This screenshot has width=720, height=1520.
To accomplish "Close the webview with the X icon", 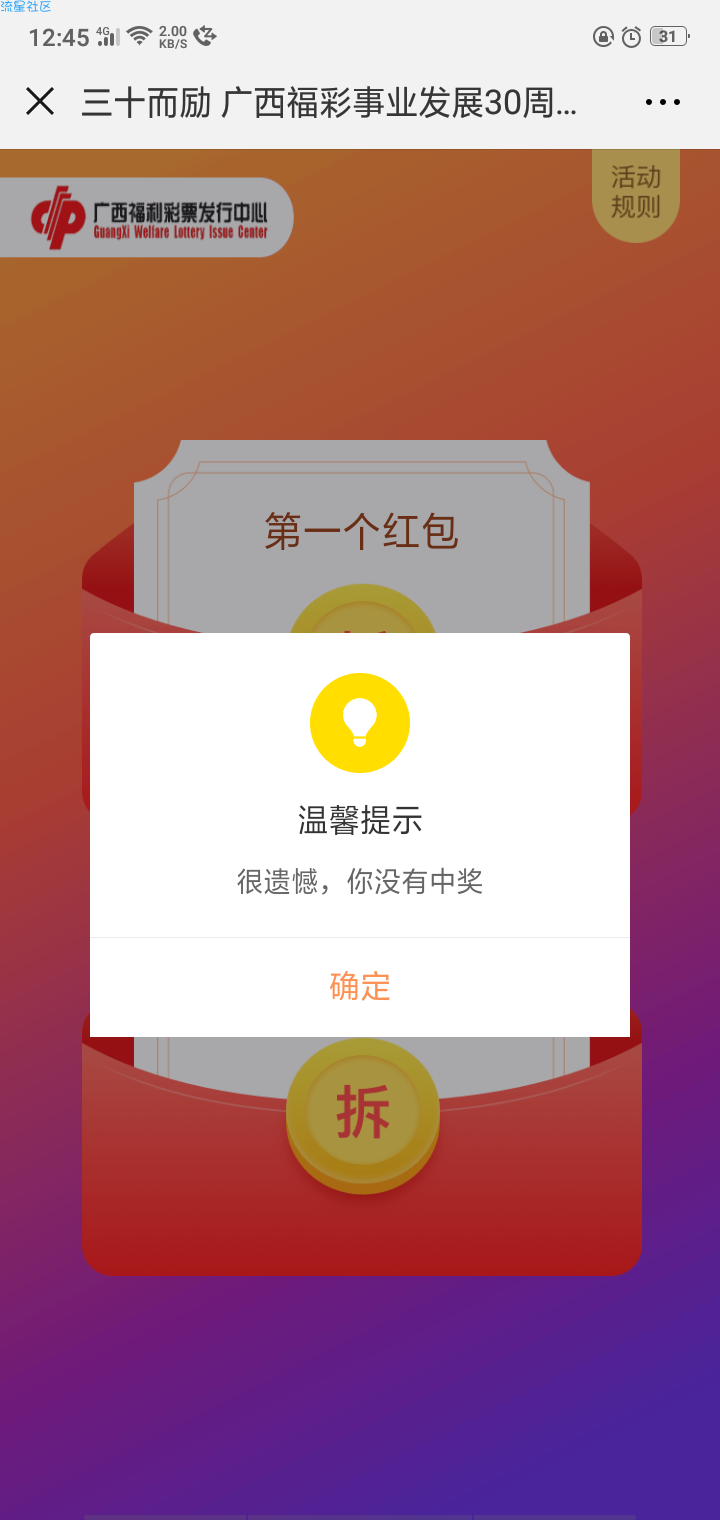I will (x=40, y=101).
